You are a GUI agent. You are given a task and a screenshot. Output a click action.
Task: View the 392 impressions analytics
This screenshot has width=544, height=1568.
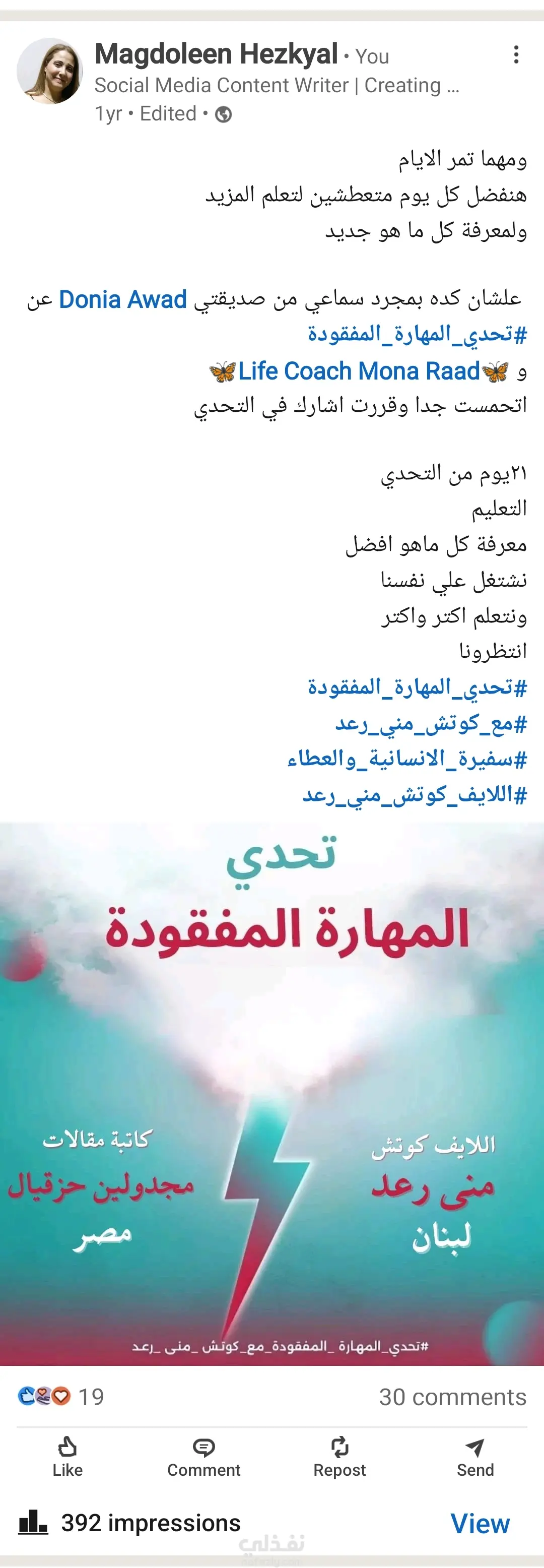[x=480, y=1523]
